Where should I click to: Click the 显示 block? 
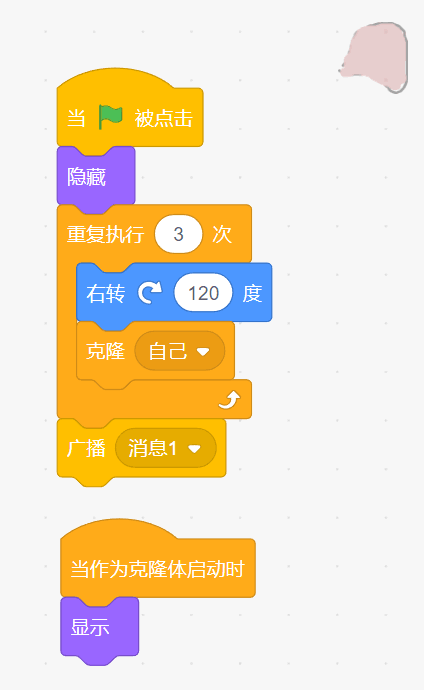click(x=99, y=627)
